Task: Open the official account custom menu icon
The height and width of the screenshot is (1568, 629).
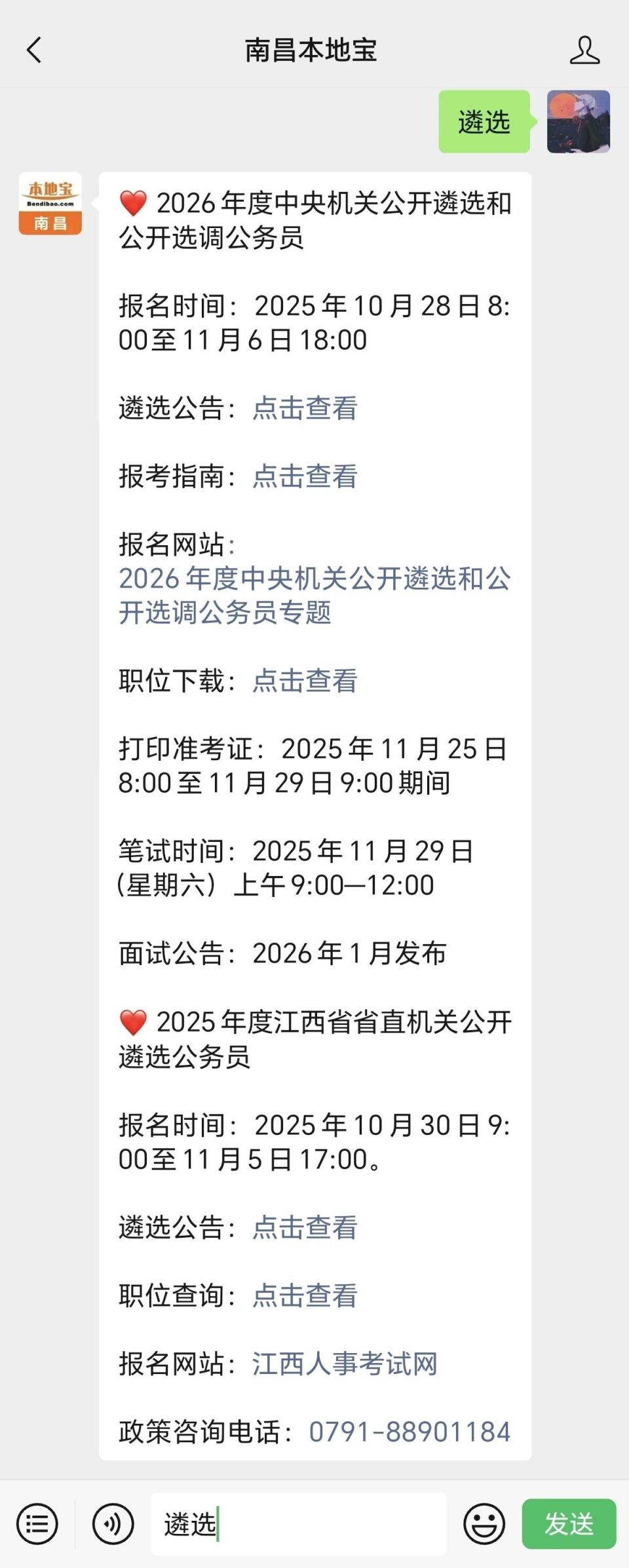Action: [37, 1525]
